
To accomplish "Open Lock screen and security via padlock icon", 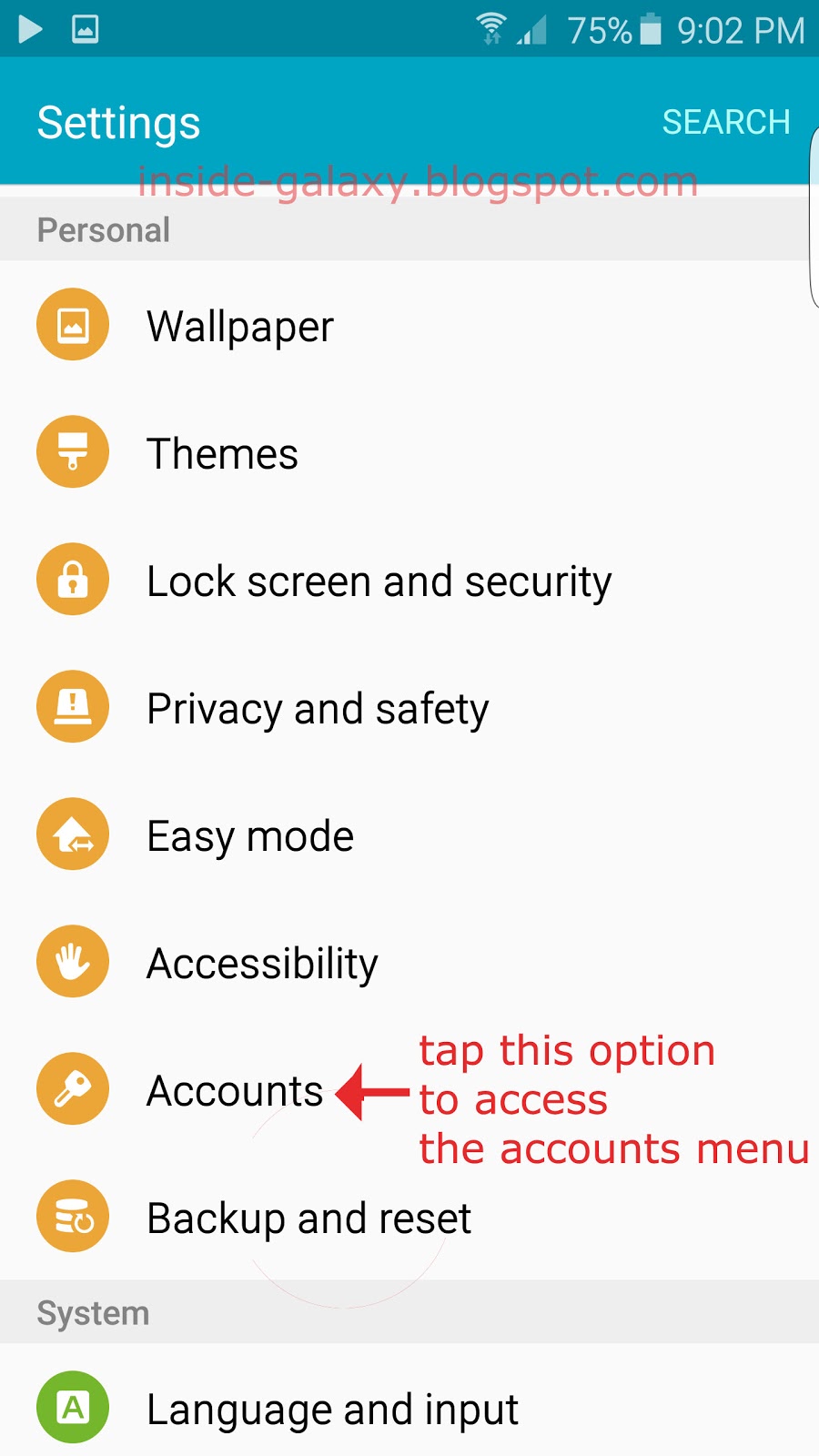I will click(72, 579).
